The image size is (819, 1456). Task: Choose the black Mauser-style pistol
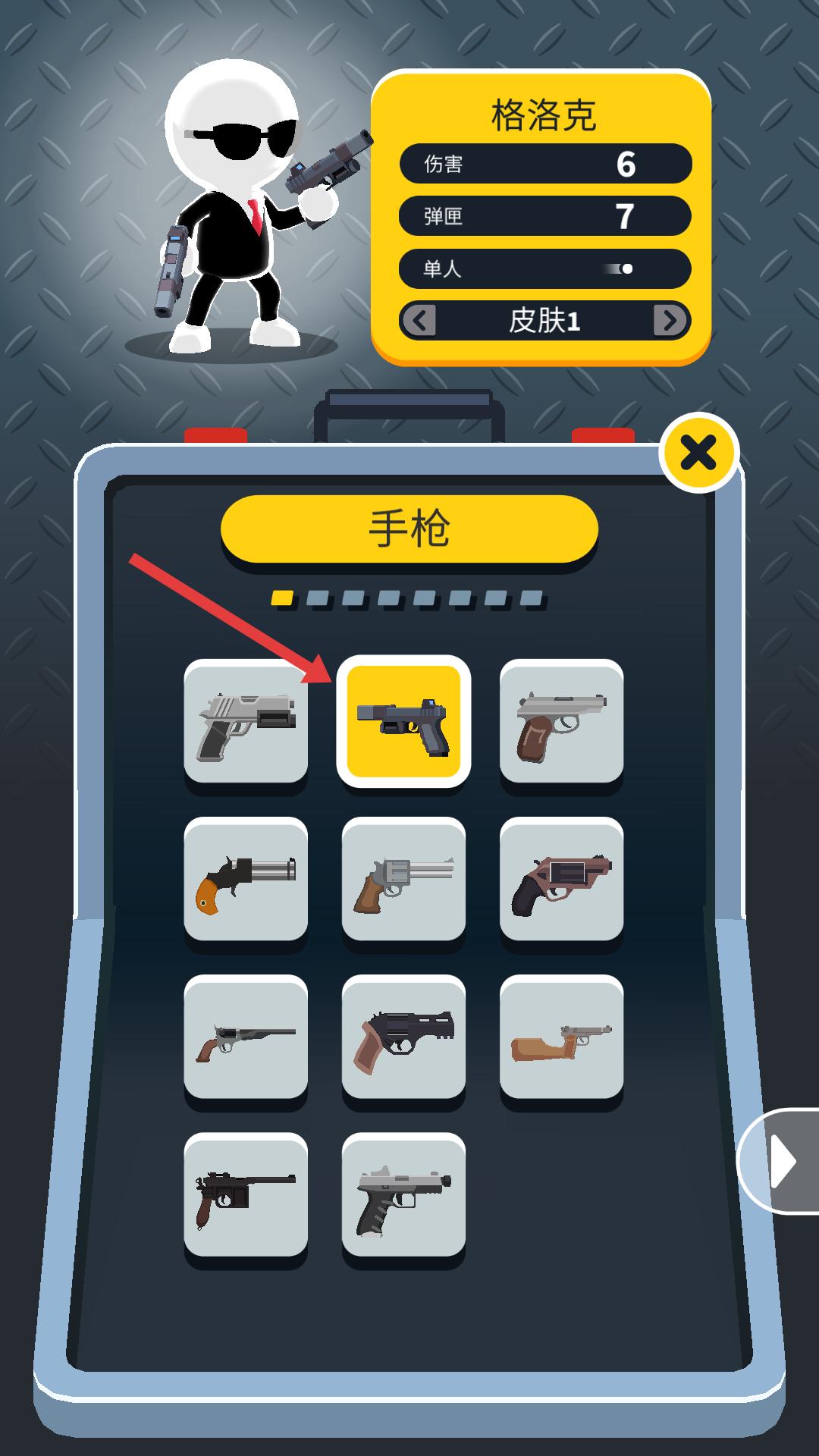246,1194
